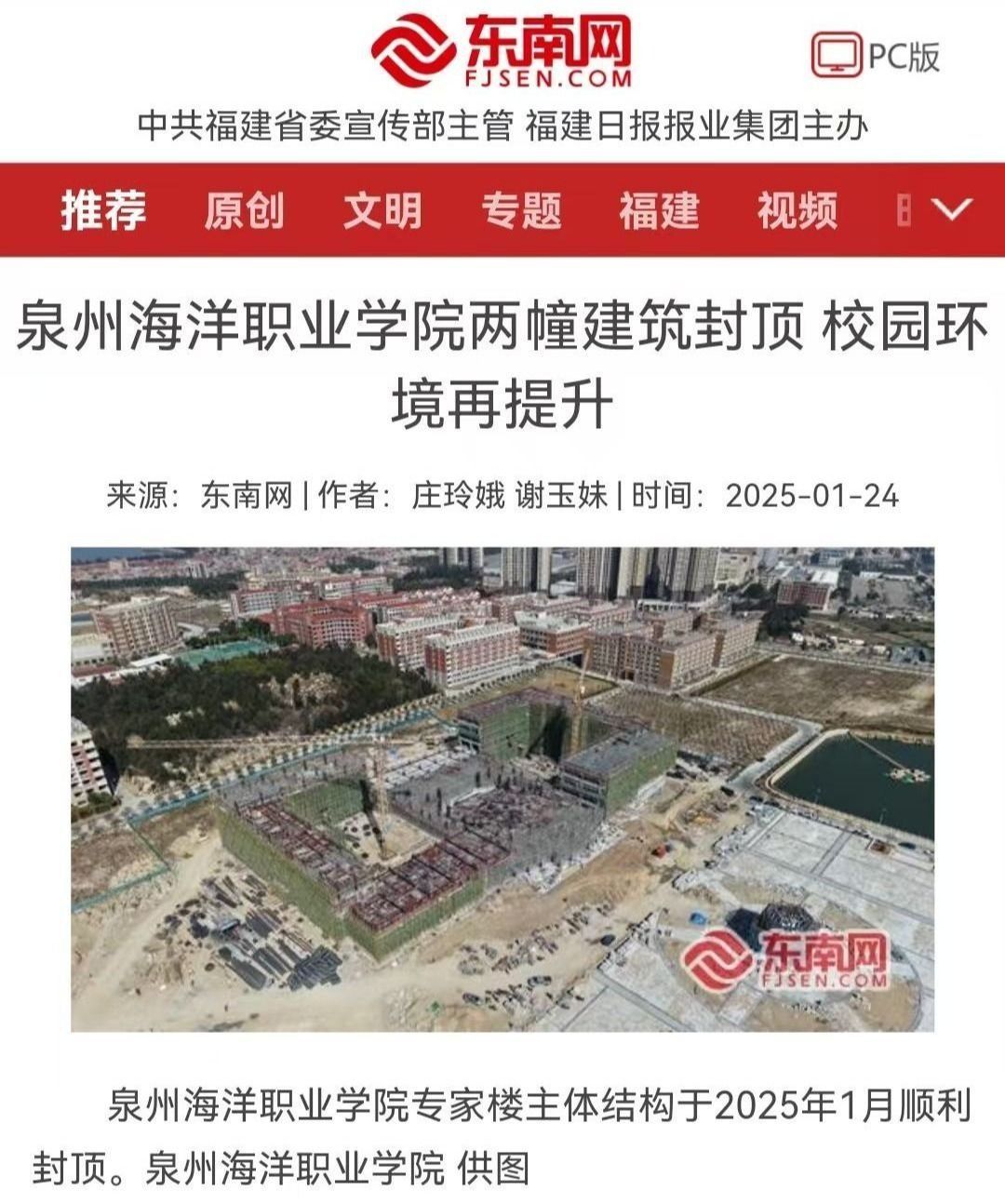Open the 文明 tab
The image size is (1005, 1204).
[382, 209]
